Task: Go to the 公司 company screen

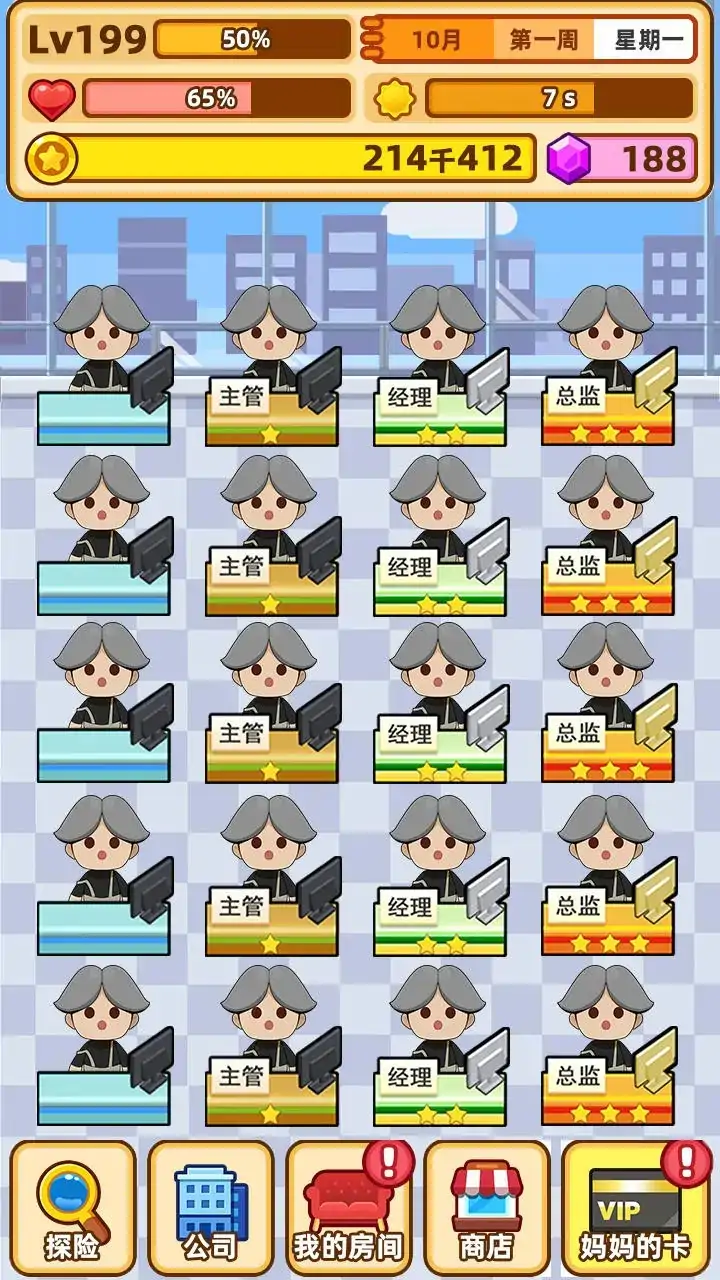Action: 211,1208
